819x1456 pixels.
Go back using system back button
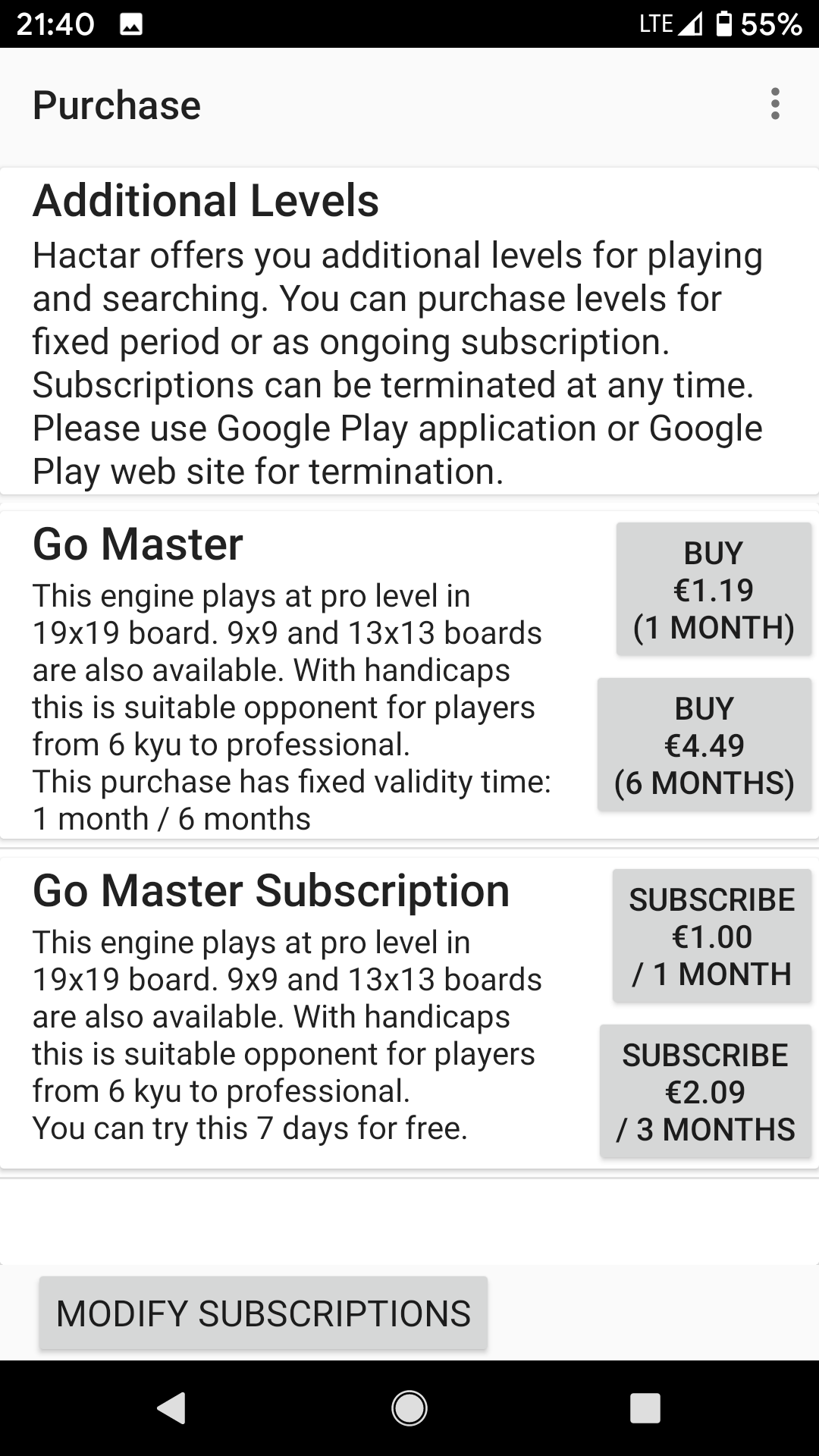tap(171, 1408)
